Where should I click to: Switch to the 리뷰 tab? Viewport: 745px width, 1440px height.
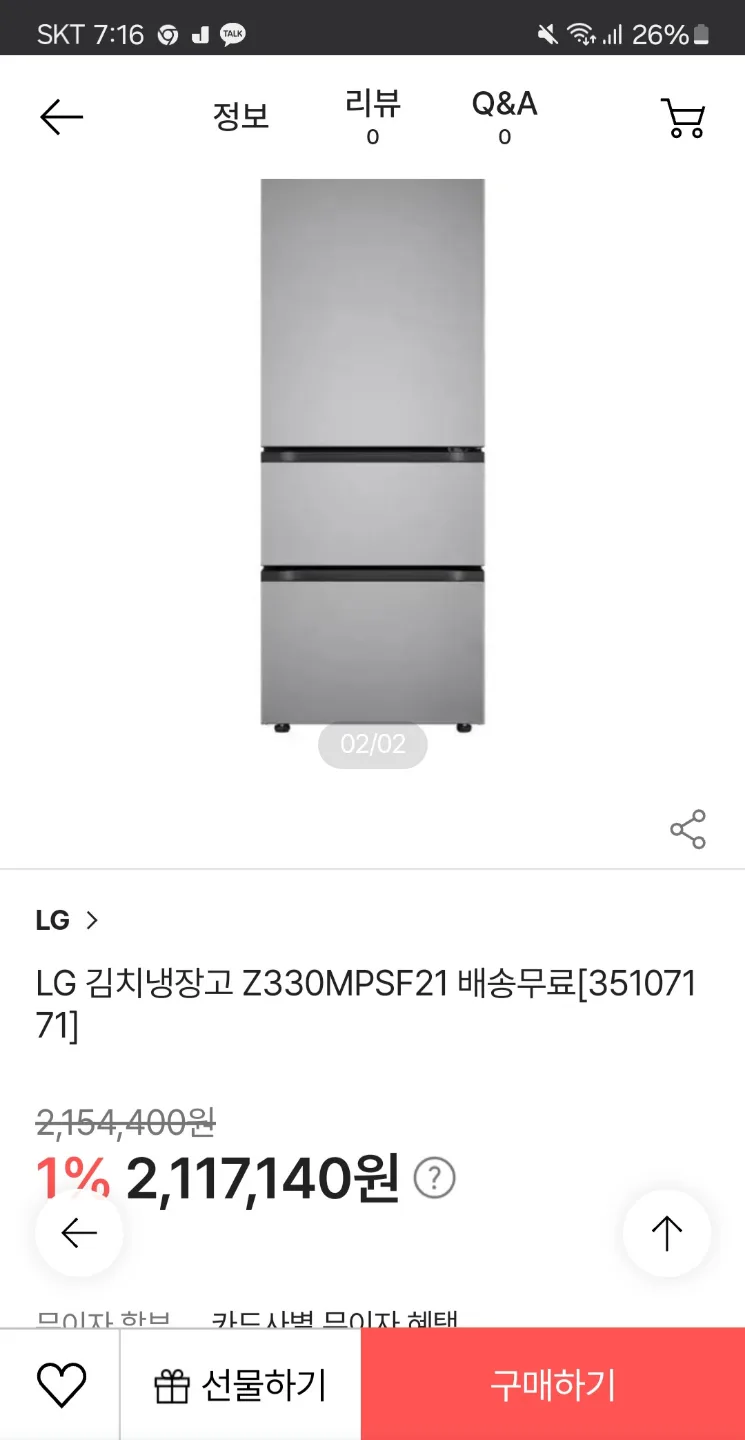[372, 117]
